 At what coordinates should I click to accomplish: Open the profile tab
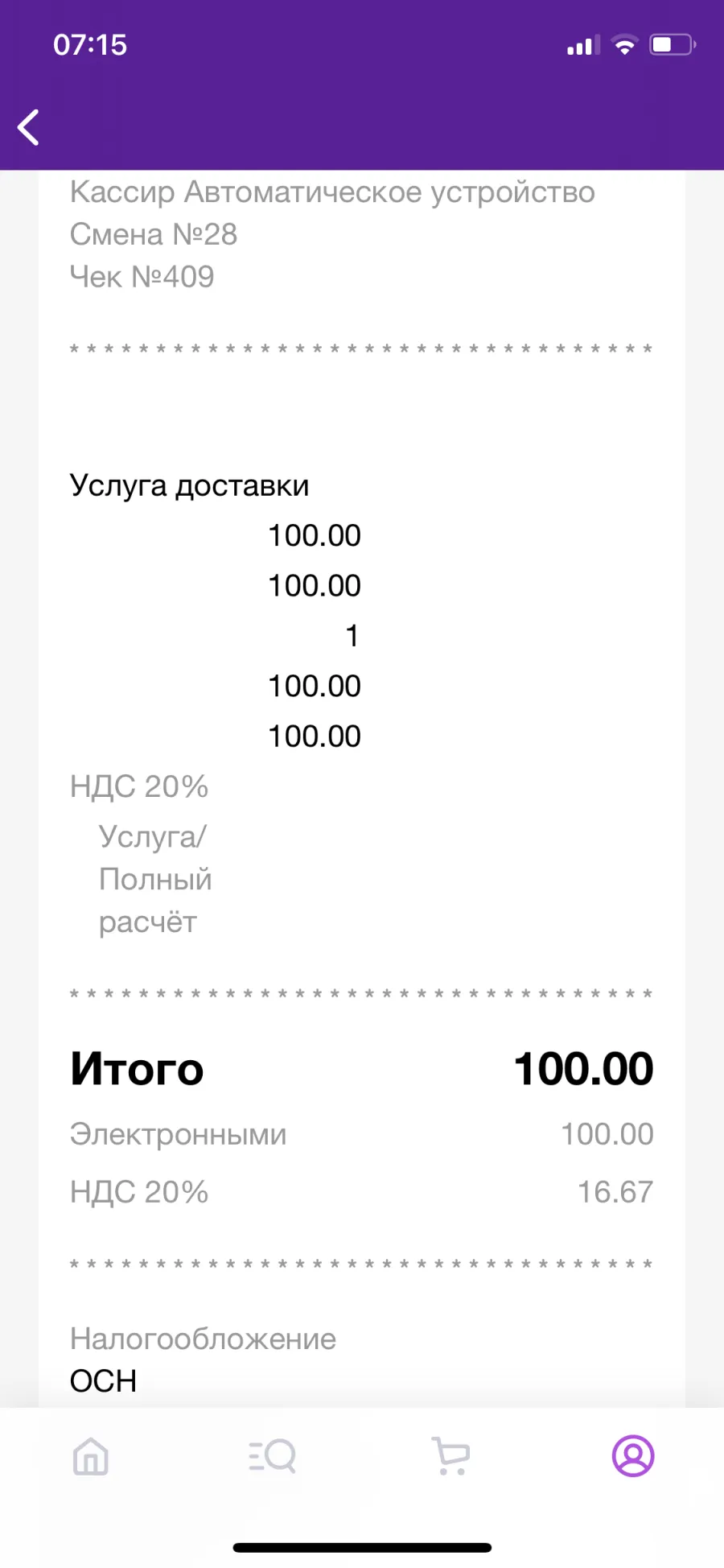633,1455
